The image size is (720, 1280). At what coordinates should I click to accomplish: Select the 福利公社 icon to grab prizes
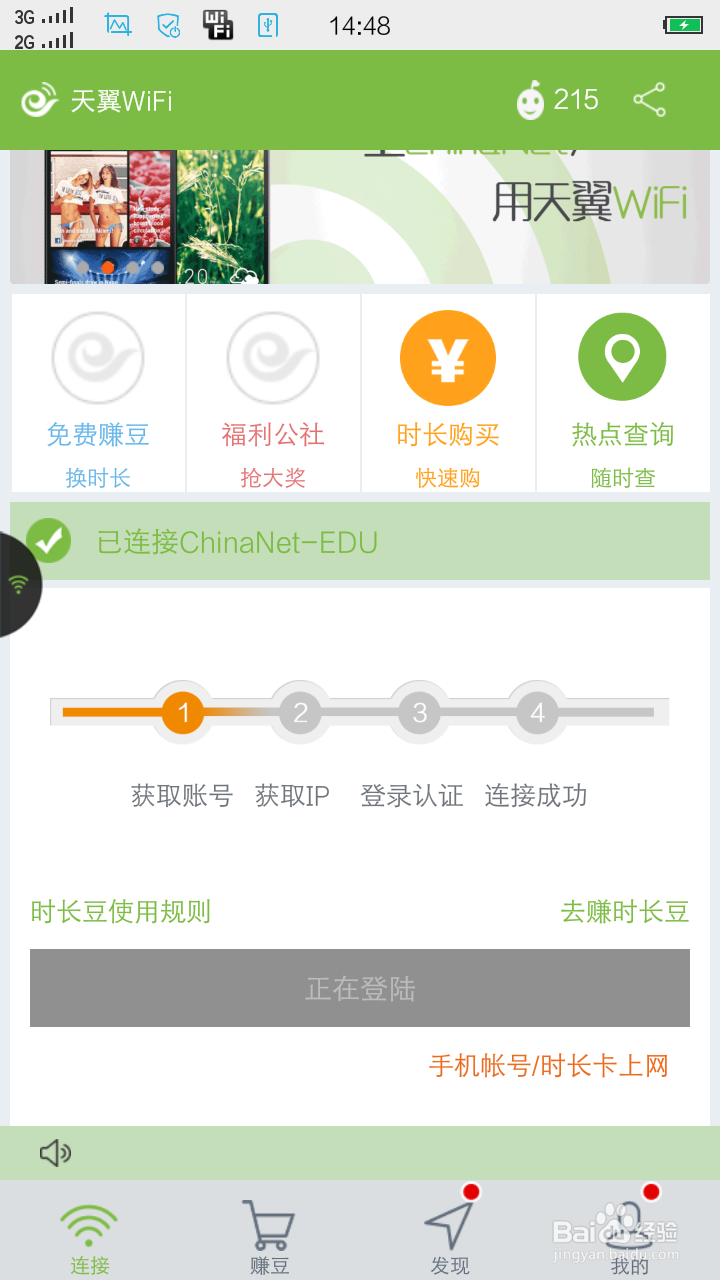pos(272,357)
